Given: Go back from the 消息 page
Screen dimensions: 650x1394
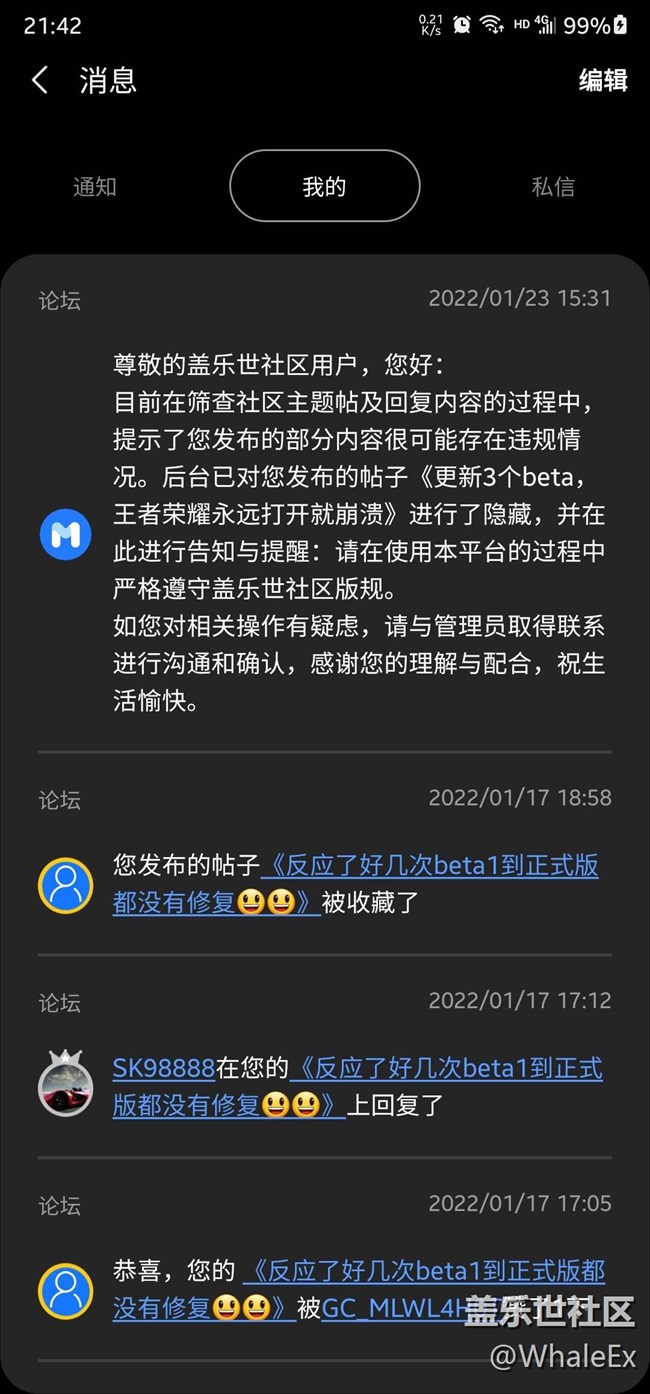Looking at the screenshot, I should [40, 81].
